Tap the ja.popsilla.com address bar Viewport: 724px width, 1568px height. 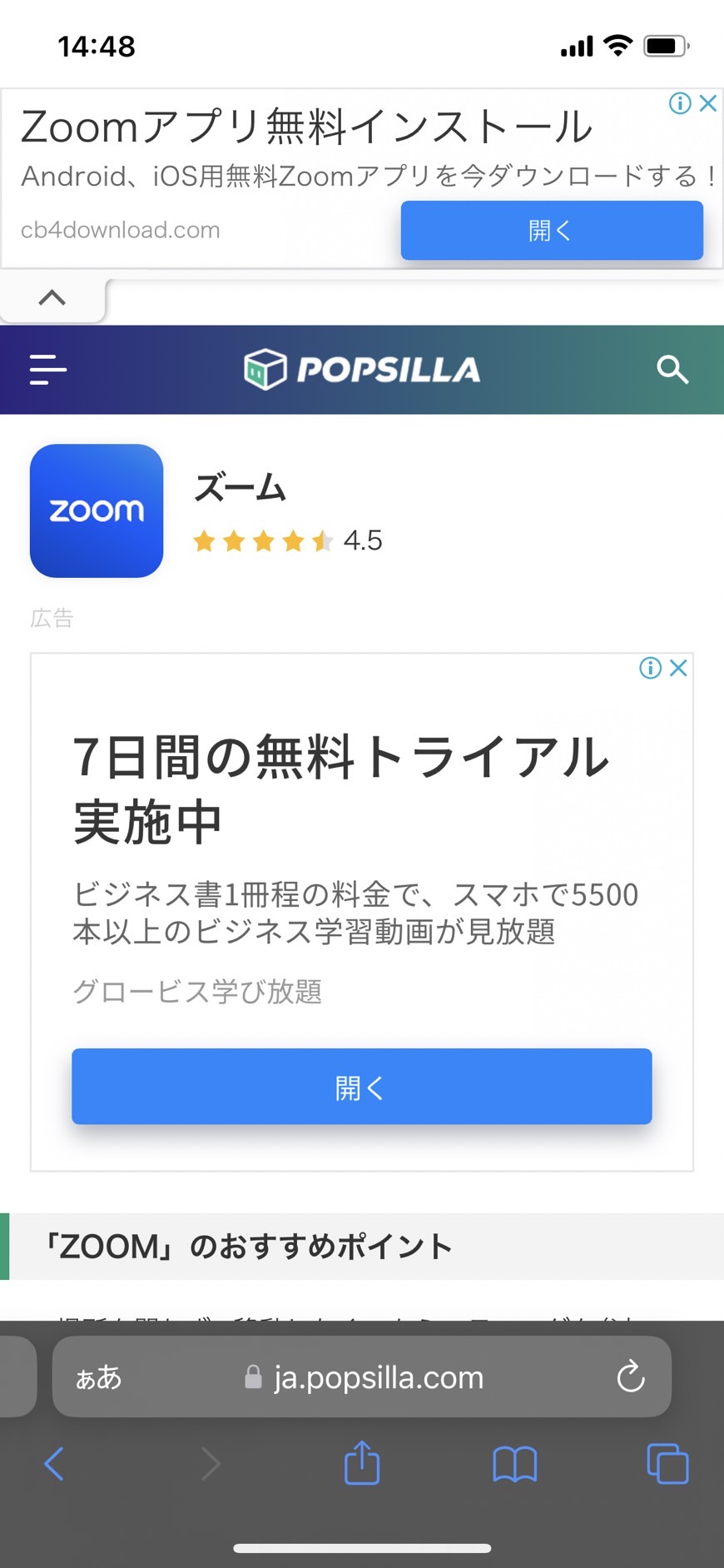pos(362,1377)
